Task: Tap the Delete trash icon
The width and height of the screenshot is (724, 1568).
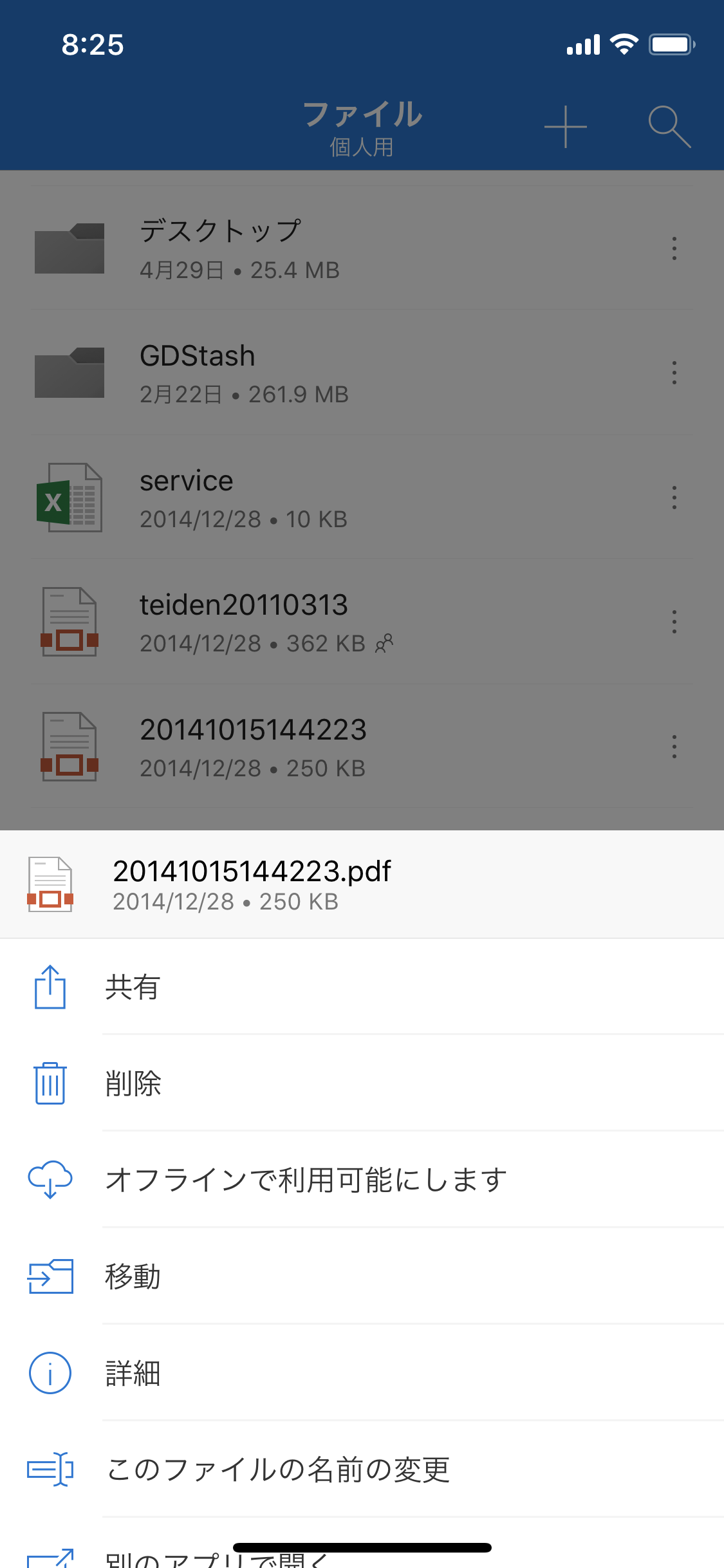Action: 50,1084
